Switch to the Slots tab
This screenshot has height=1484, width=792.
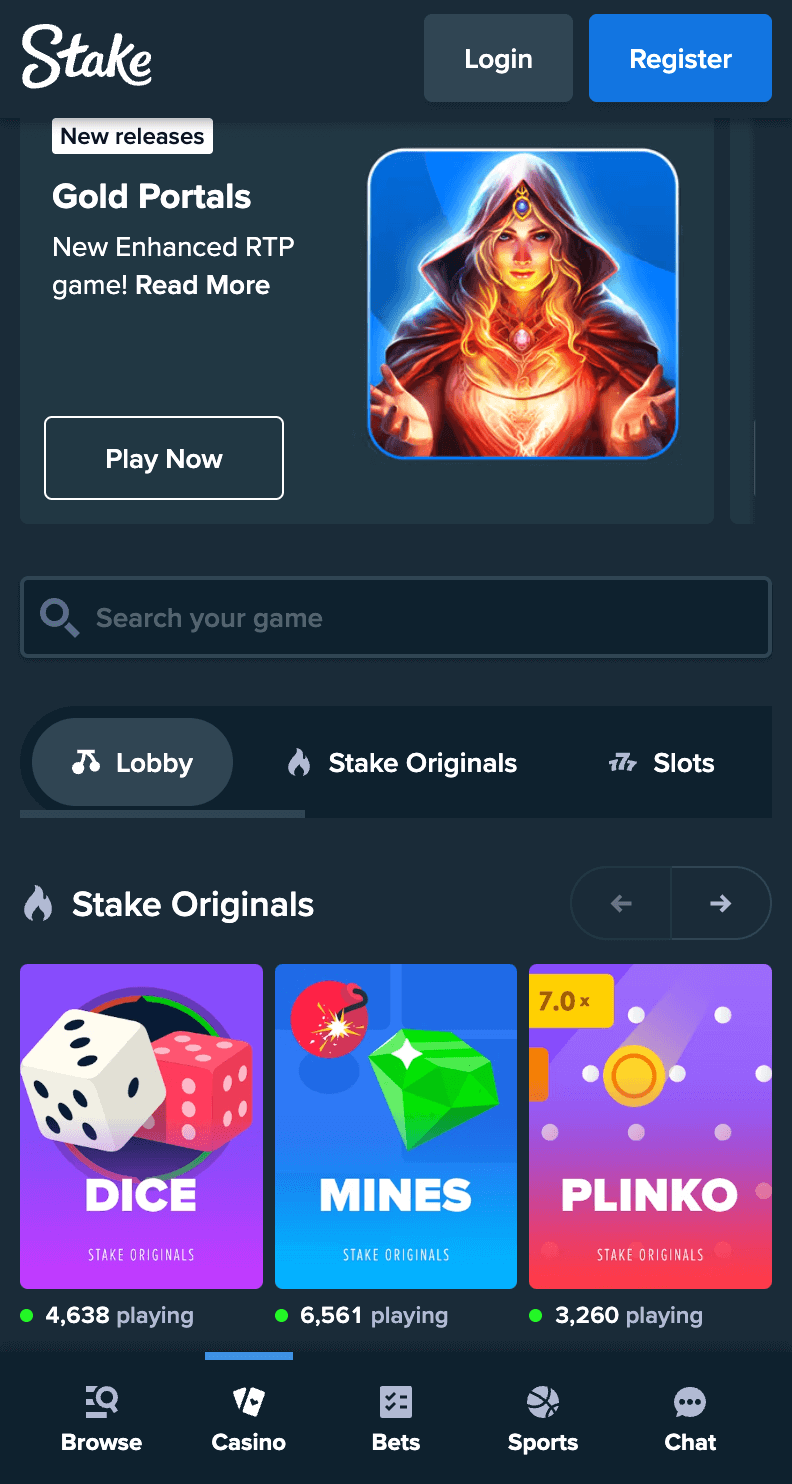pyautogui.click(x=662, y=762)
